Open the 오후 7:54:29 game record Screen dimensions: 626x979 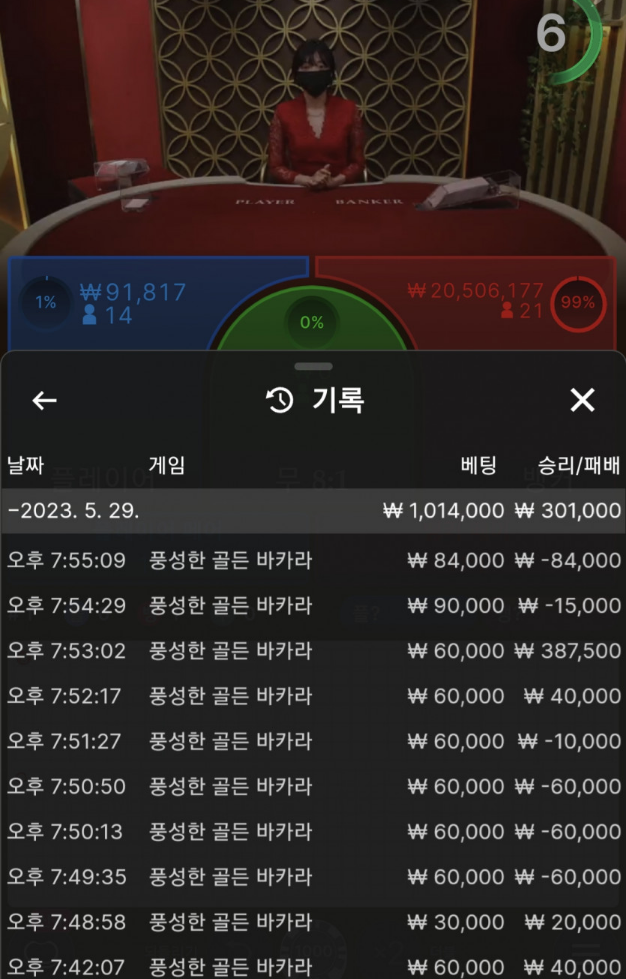pyautogui.click(x=313, y=605)
